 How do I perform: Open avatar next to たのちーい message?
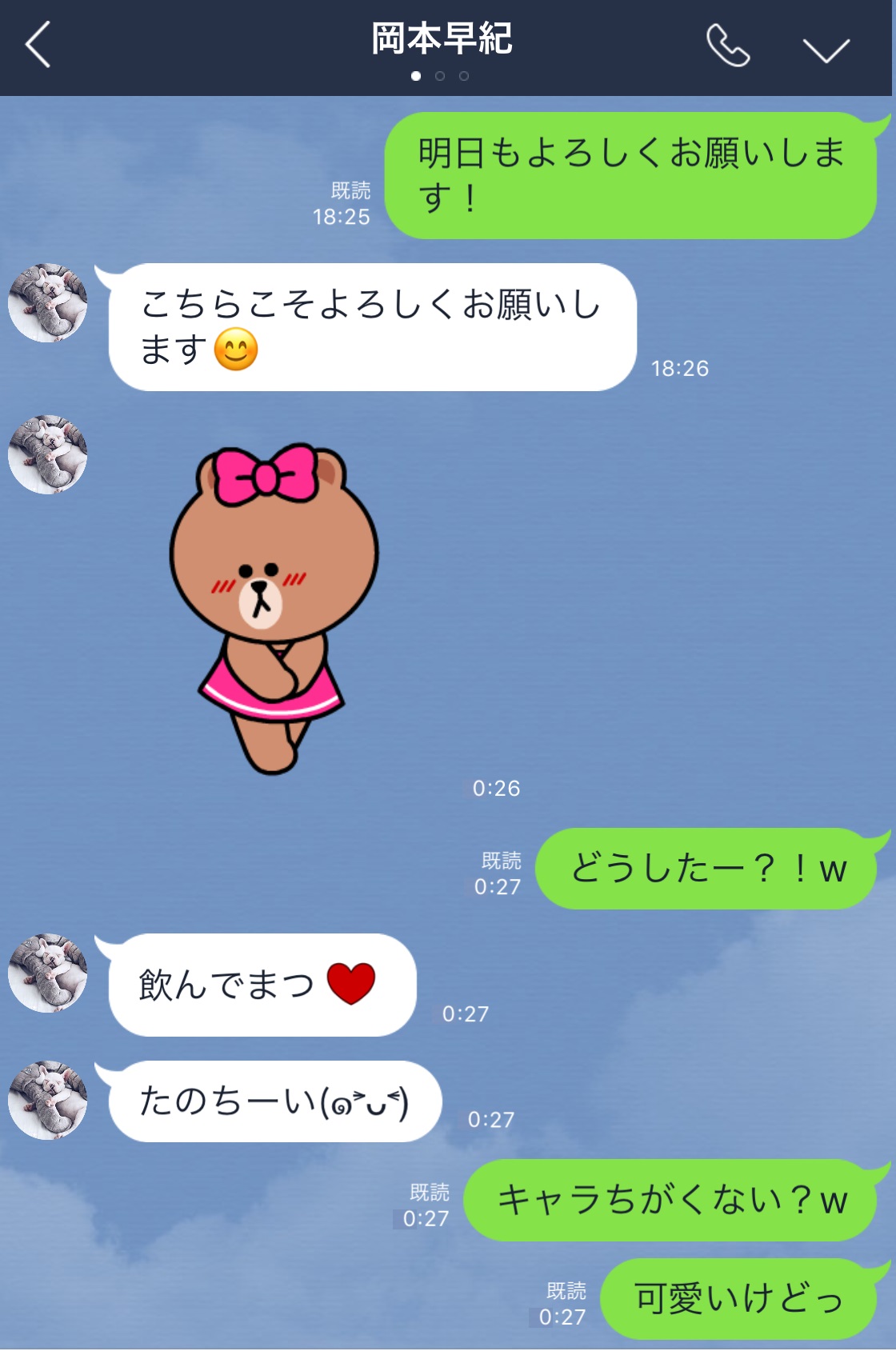click(48, 1100)
